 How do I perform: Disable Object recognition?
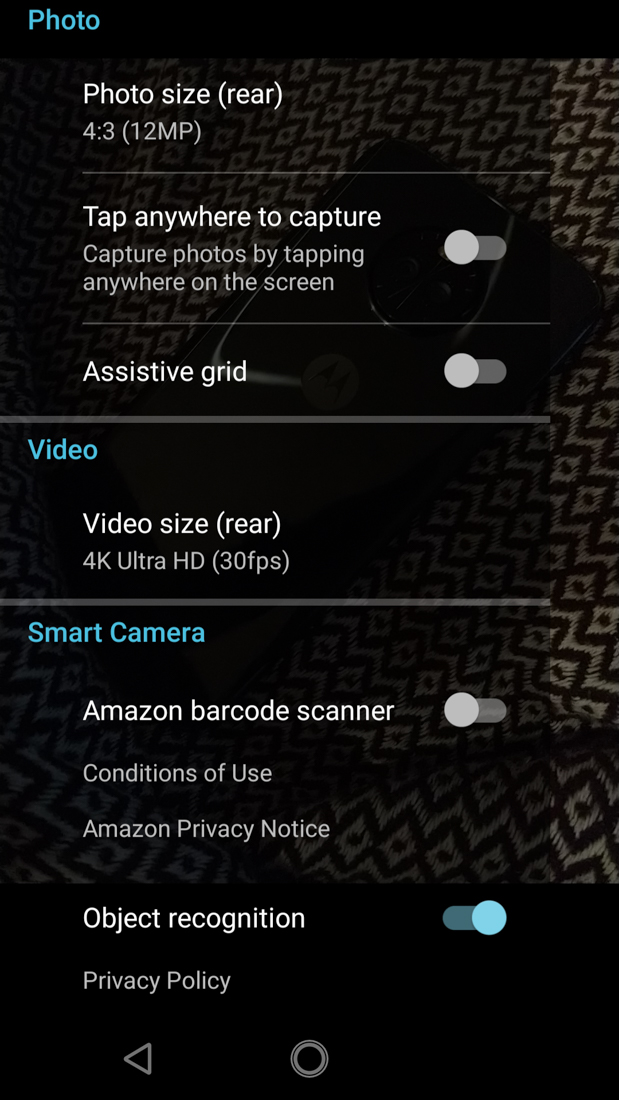(475, 918)
